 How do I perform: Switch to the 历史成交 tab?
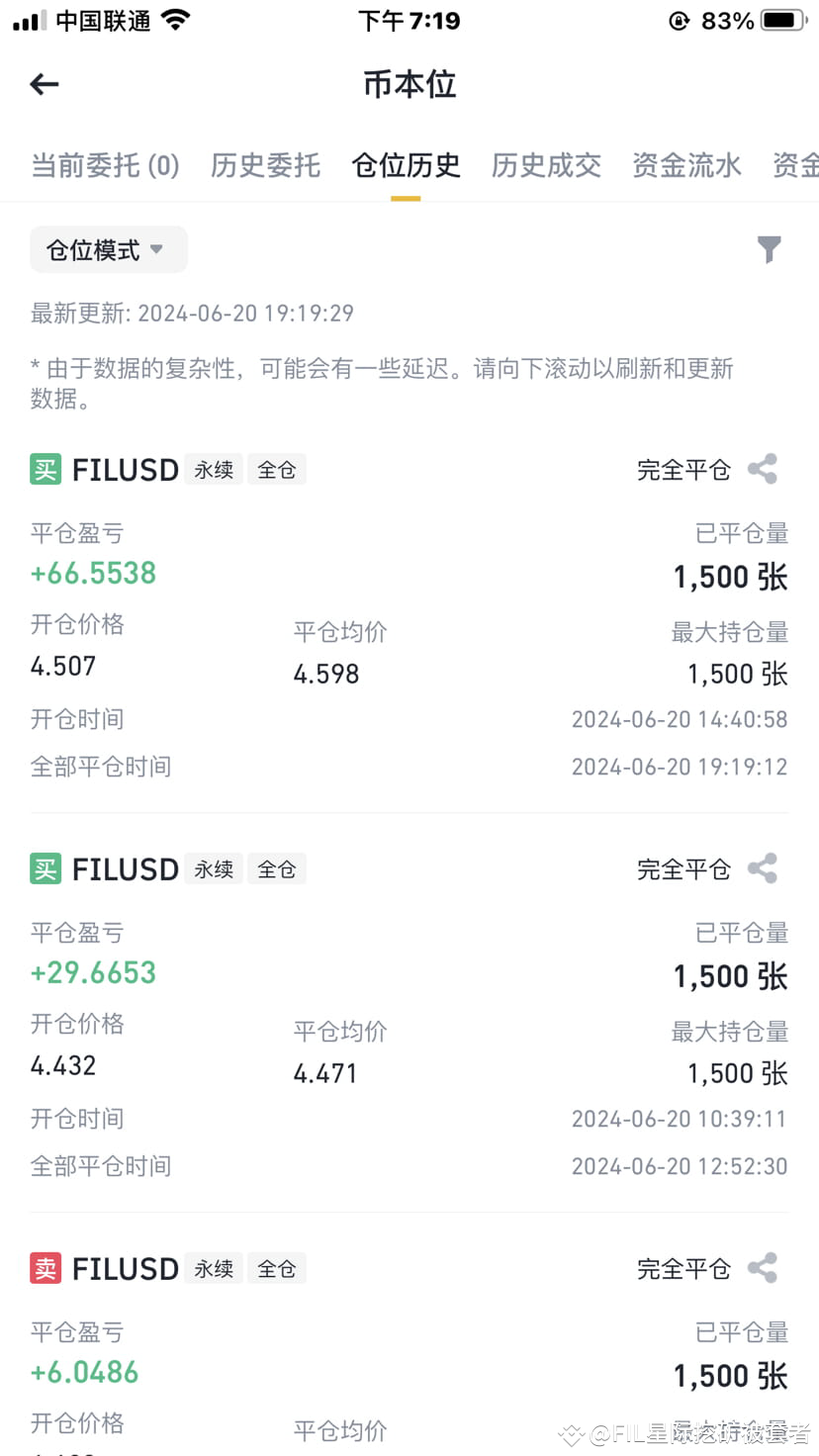pyautogui.click(x=546, y=165)
